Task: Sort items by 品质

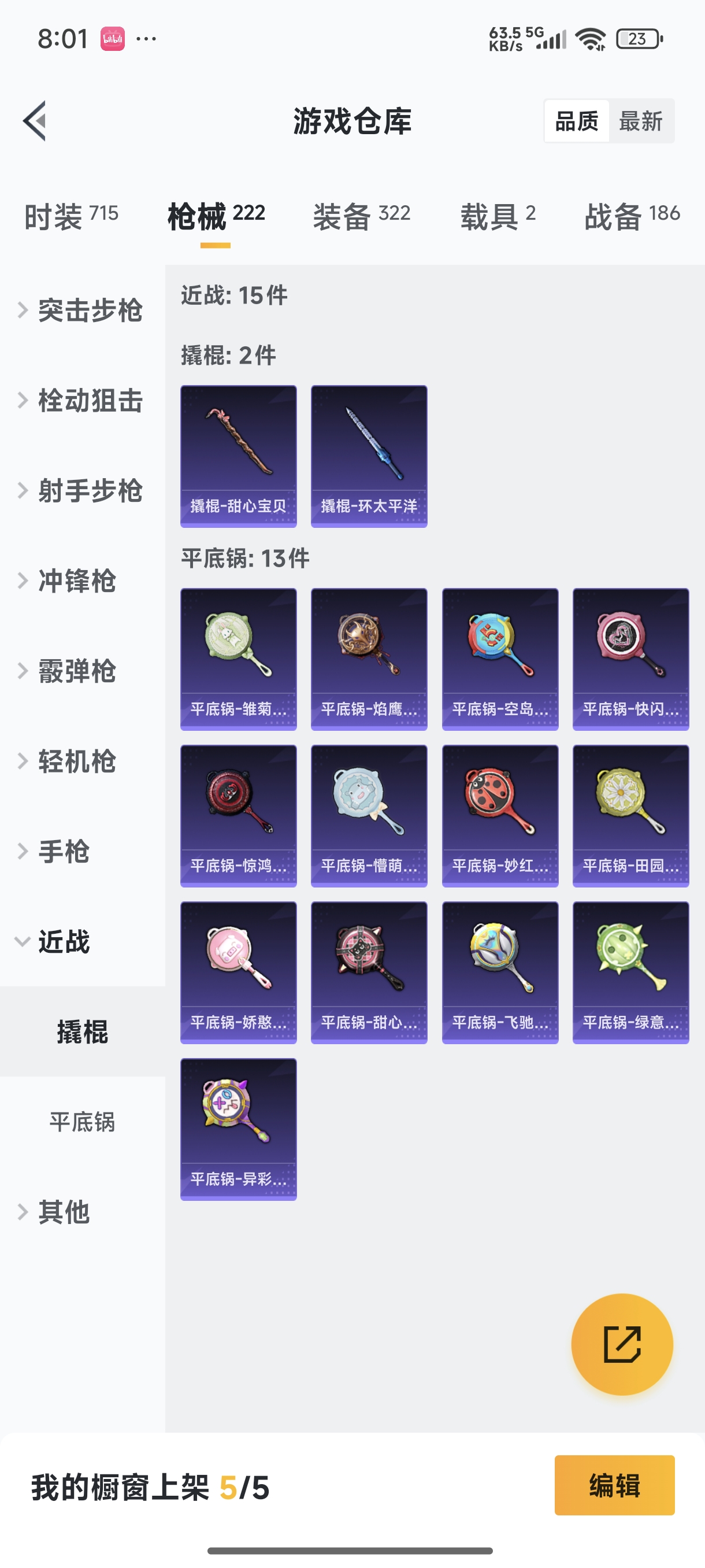Action: 576,121
